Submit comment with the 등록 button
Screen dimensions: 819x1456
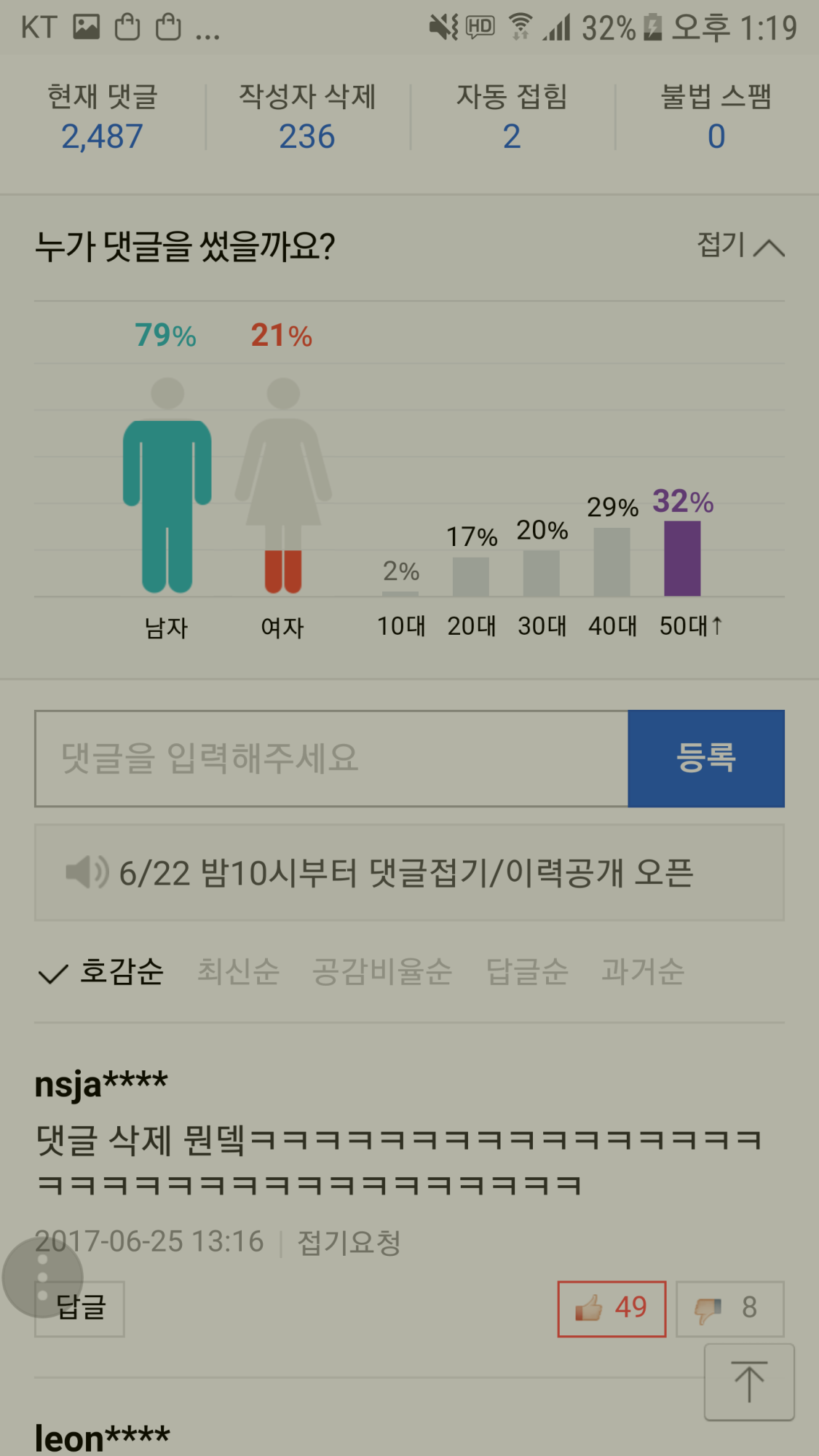coord(705,759)
